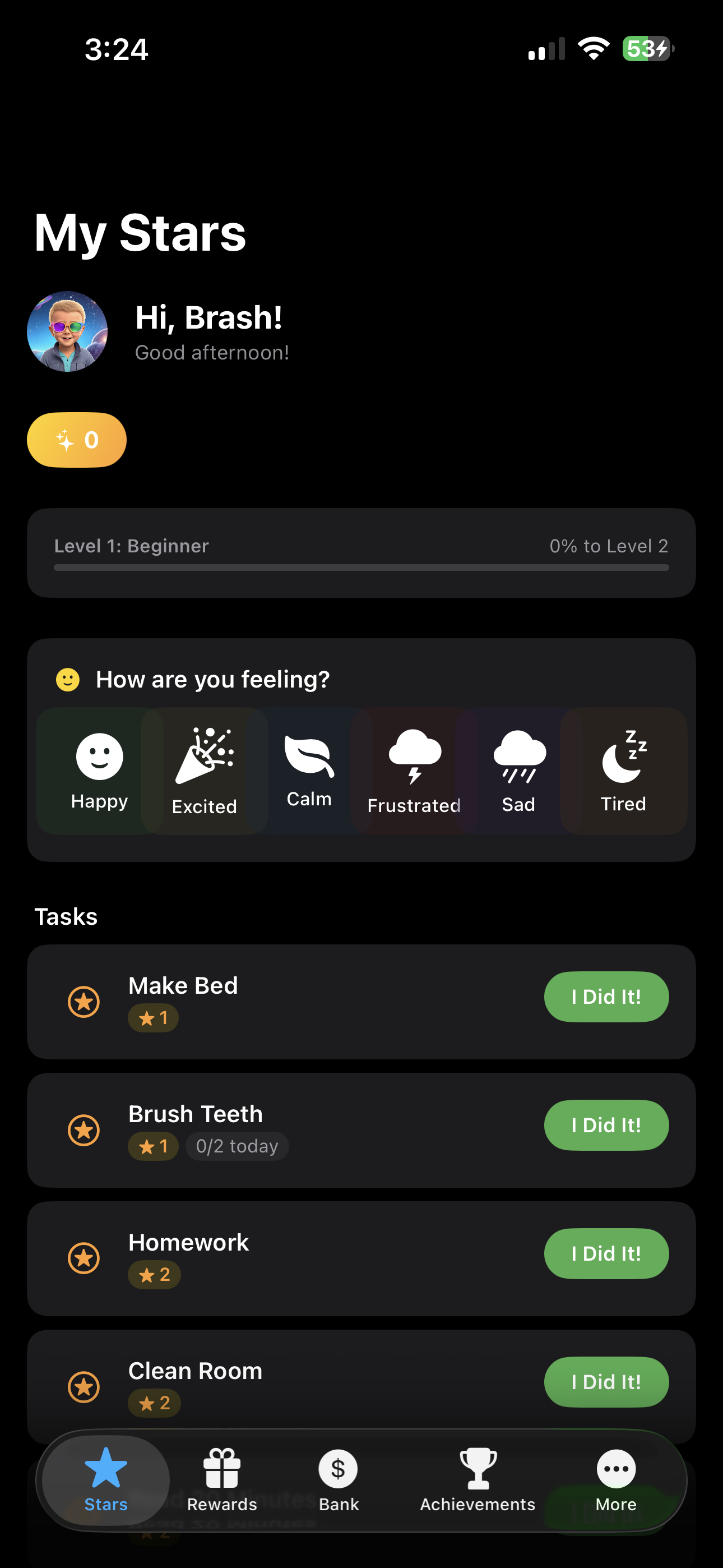Tap the Tired sleeping moon icon
723x1568 pixels.
point(623,762)
